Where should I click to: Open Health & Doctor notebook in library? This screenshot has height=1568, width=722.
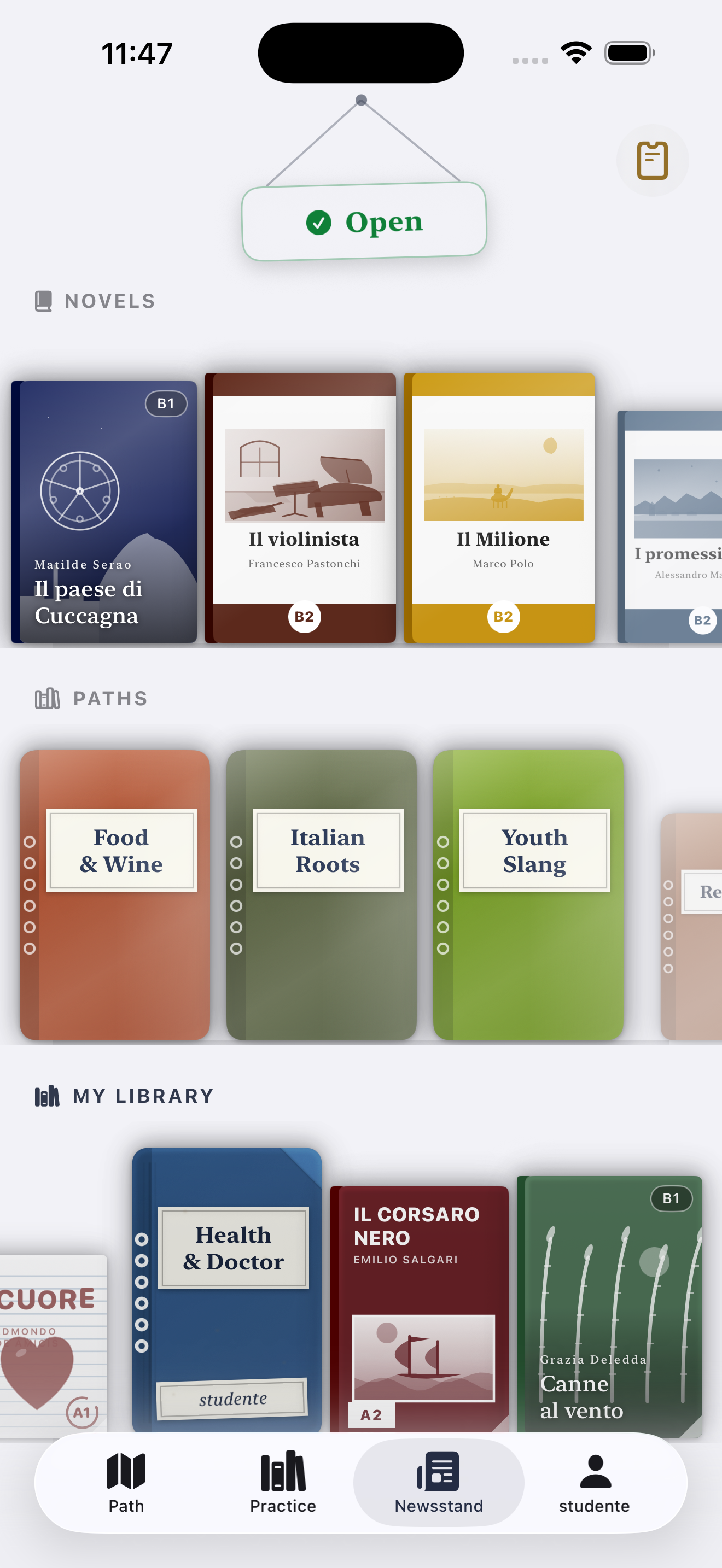click(x=227, y=1289)
